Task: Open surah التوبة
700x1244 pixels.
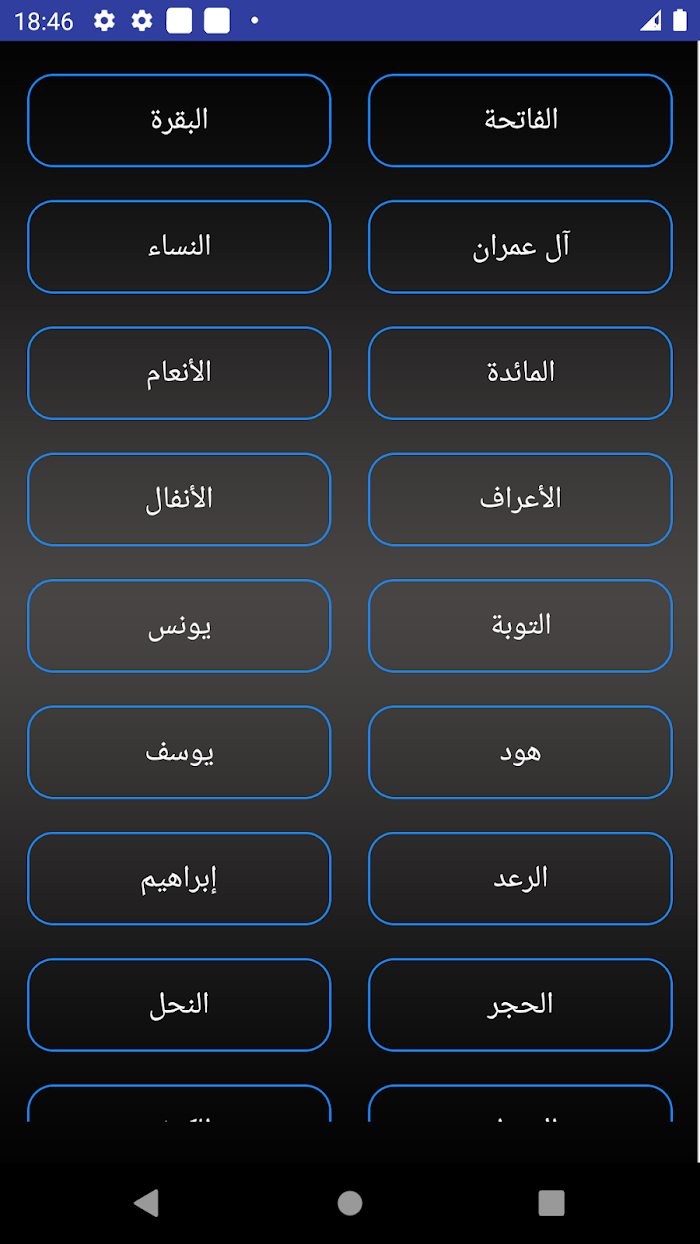Action: point(520,626)
